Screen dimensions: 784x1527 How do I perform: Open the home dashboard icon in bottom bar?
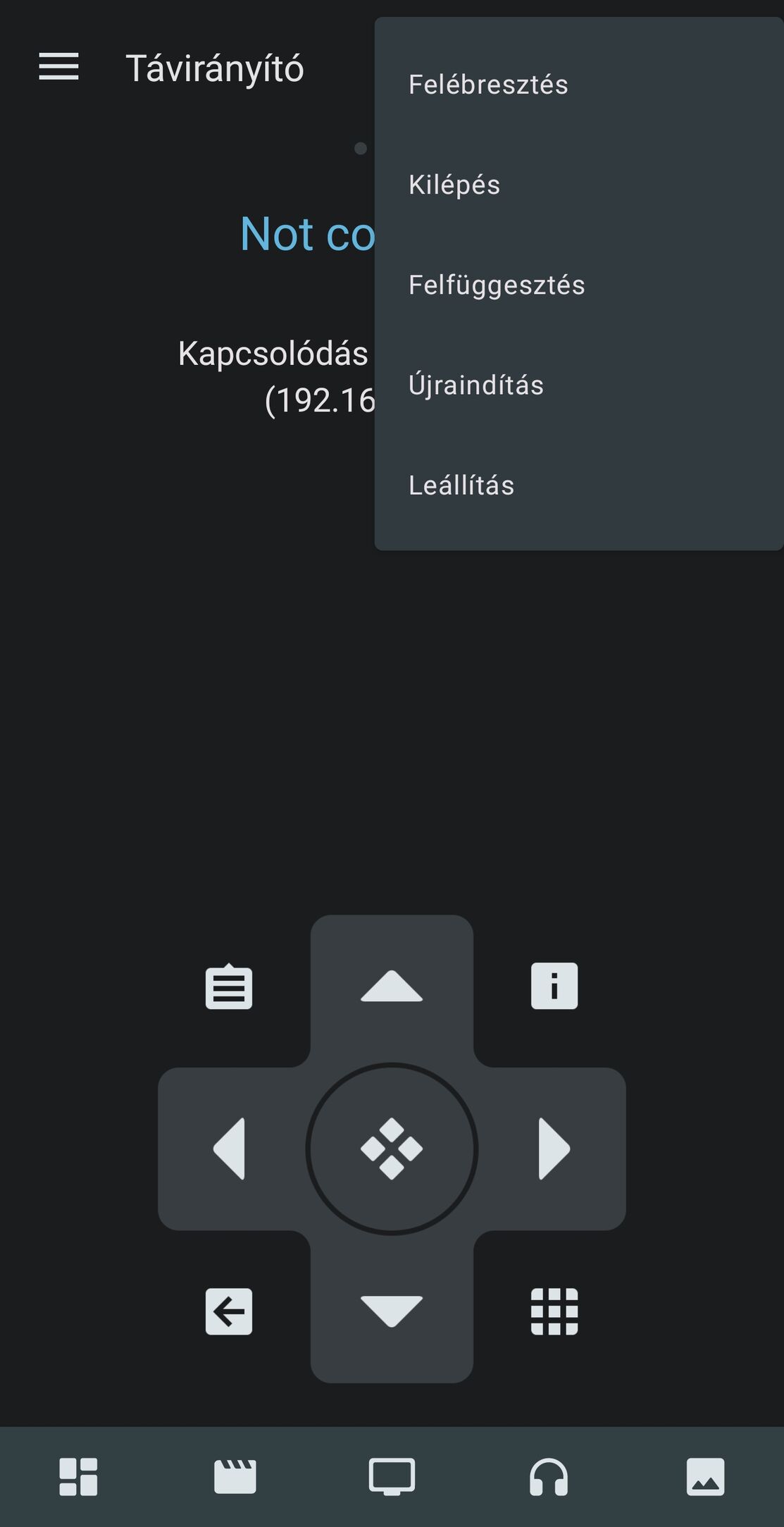[x=78, y=1476]
